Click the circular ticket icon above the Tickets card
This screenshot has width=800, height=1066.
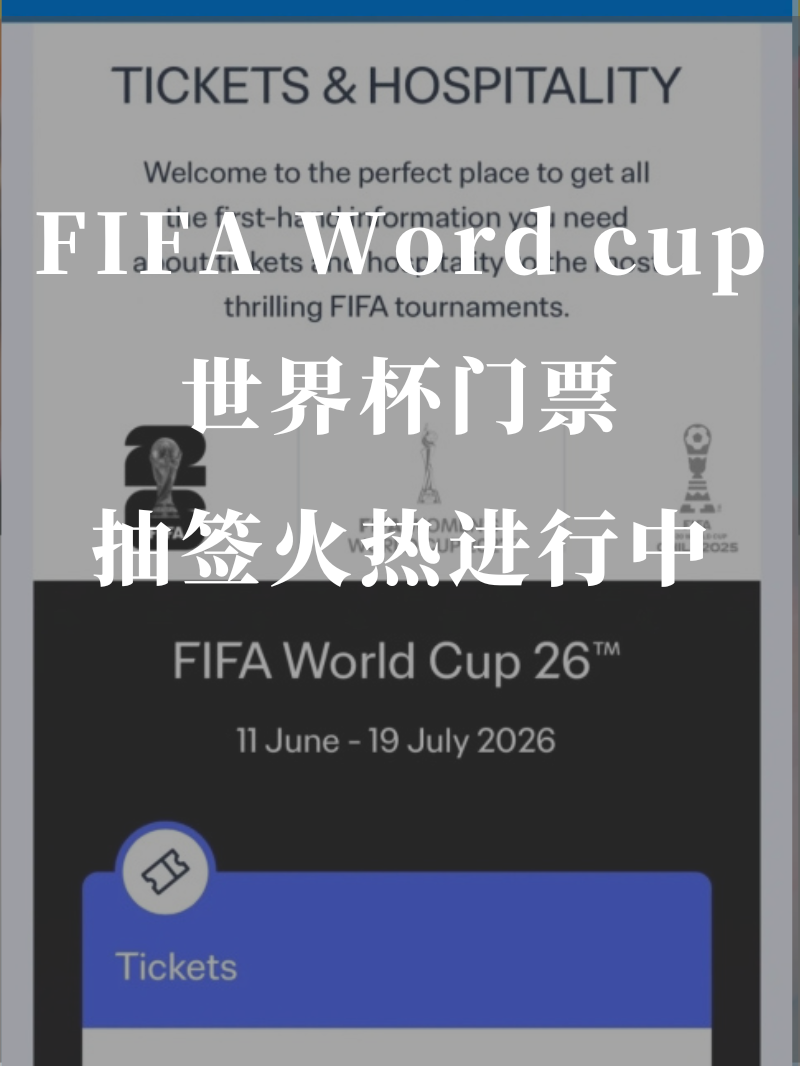[x=165, y=872]
